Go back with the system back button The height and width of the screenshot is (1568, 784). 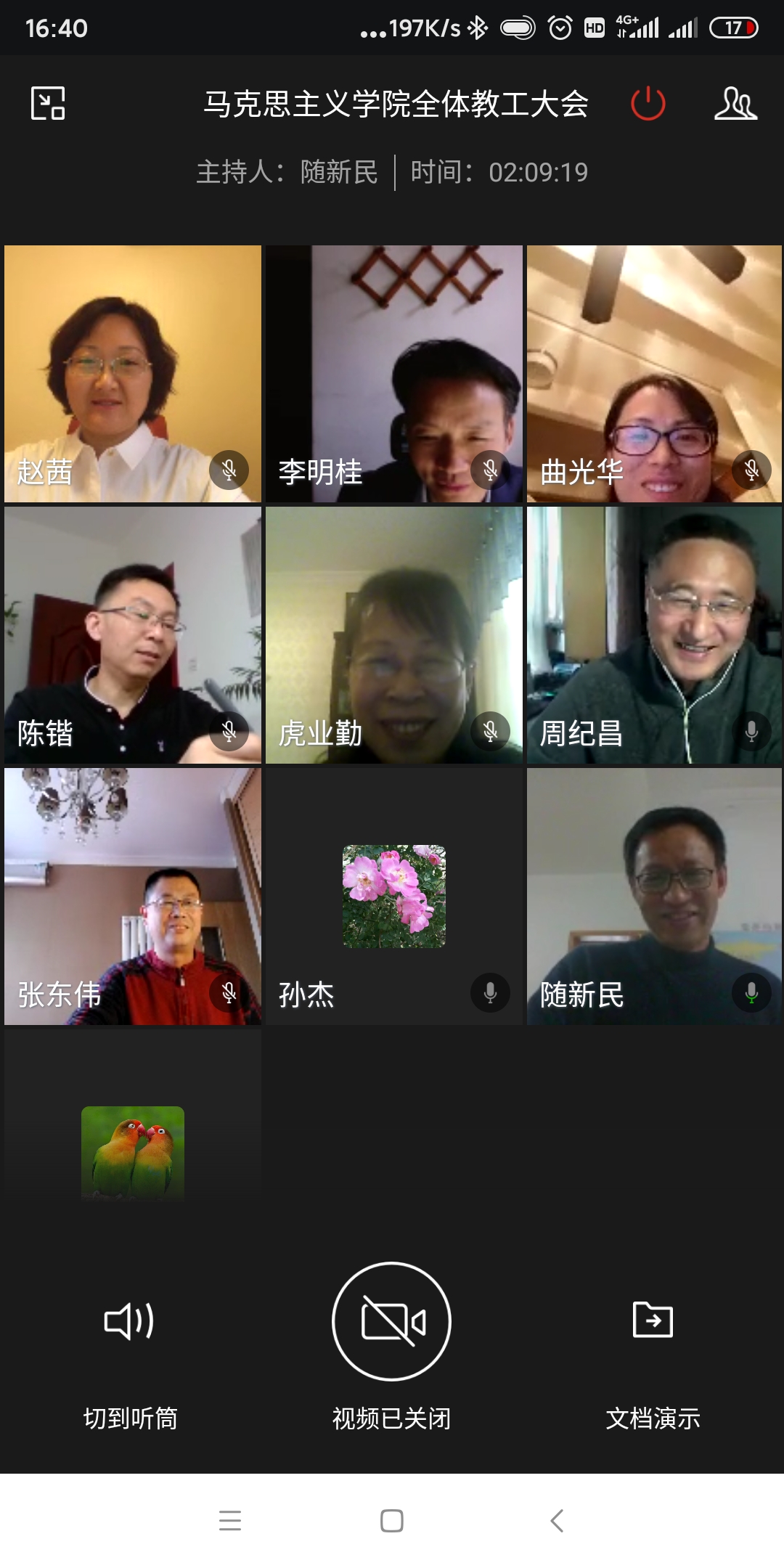tap(557, 1520)
